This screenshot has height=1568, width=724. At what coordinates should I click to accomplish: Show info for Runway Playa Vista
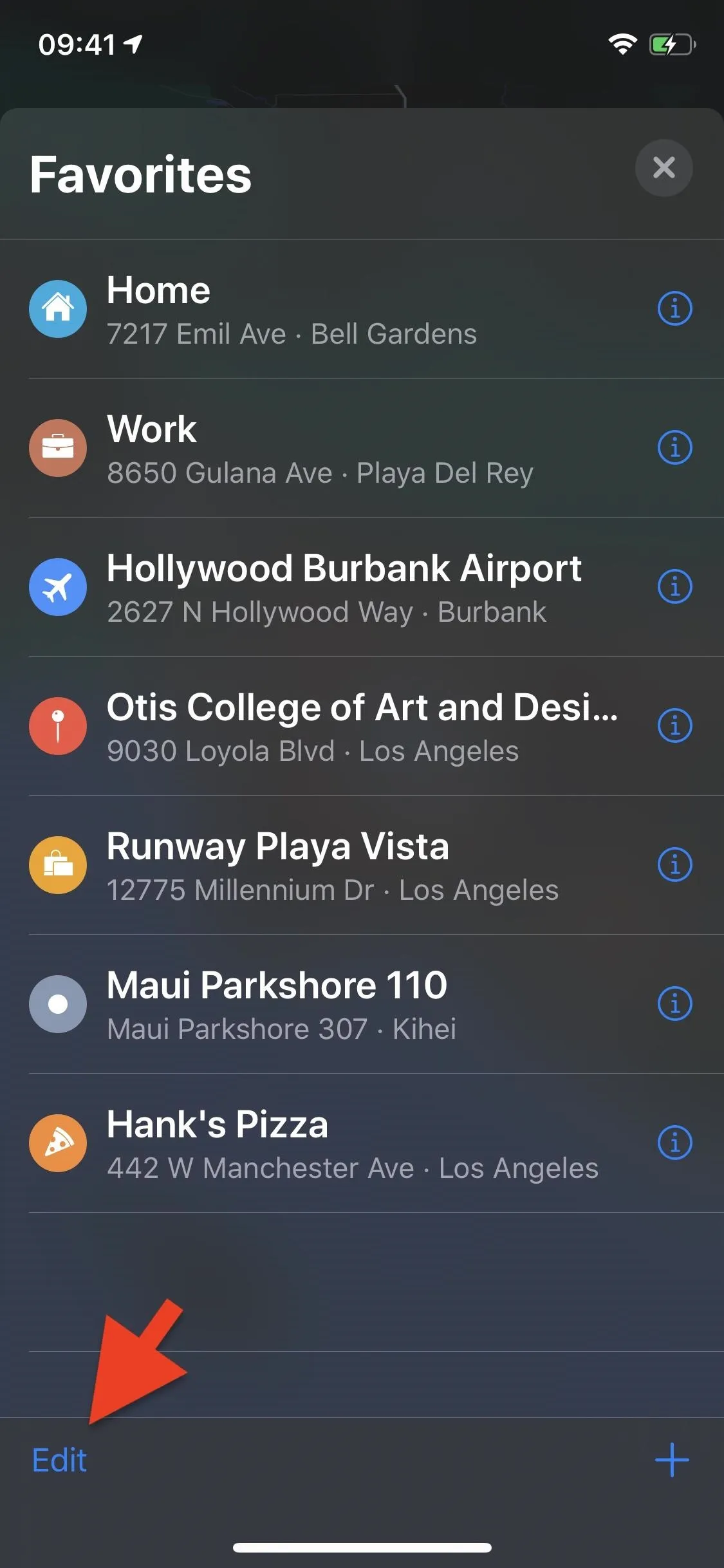coord(674,864)
